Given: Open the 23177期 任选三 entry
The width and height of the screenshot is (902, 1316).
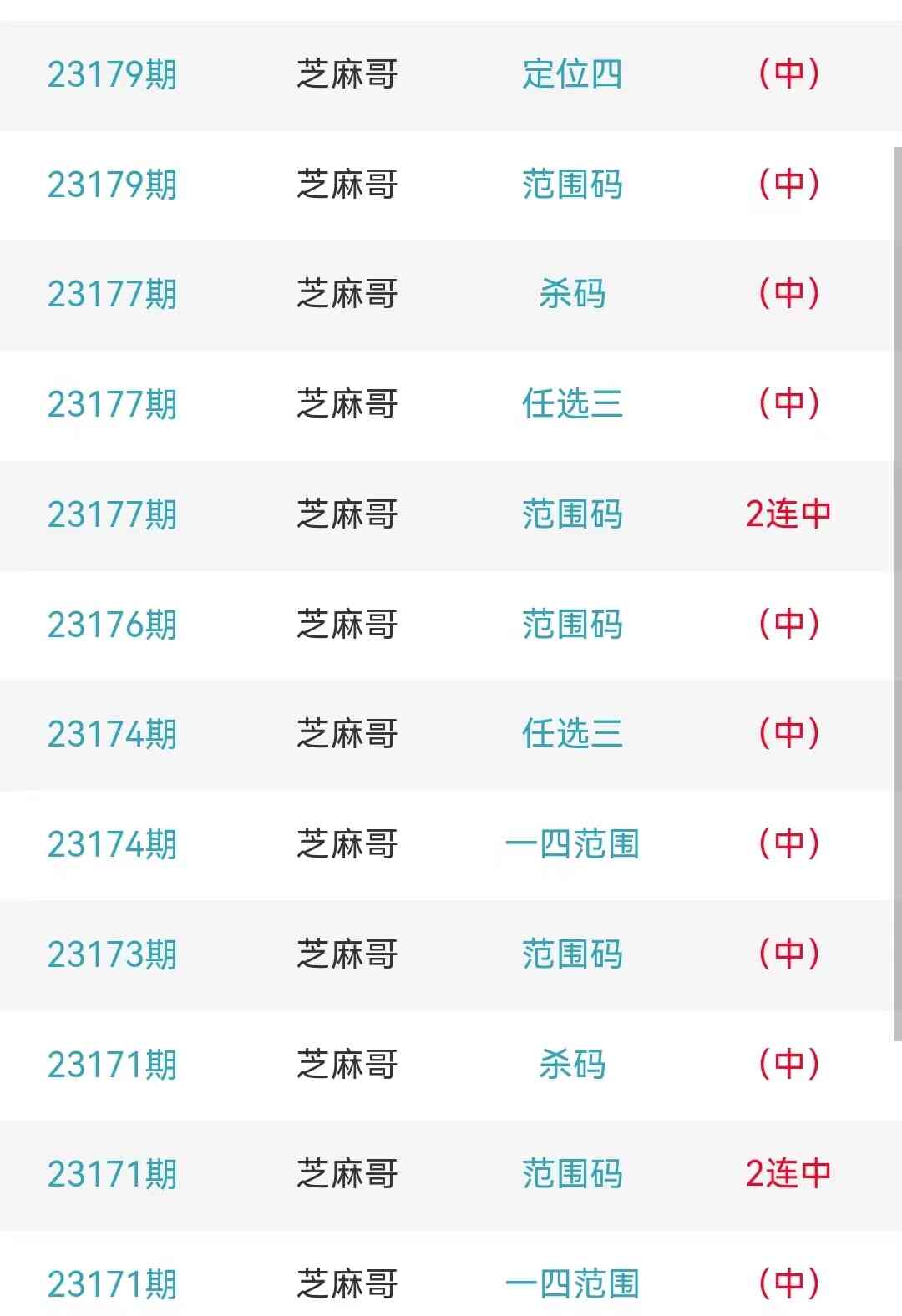Looking at the screenshot, I should coord(572,404).
